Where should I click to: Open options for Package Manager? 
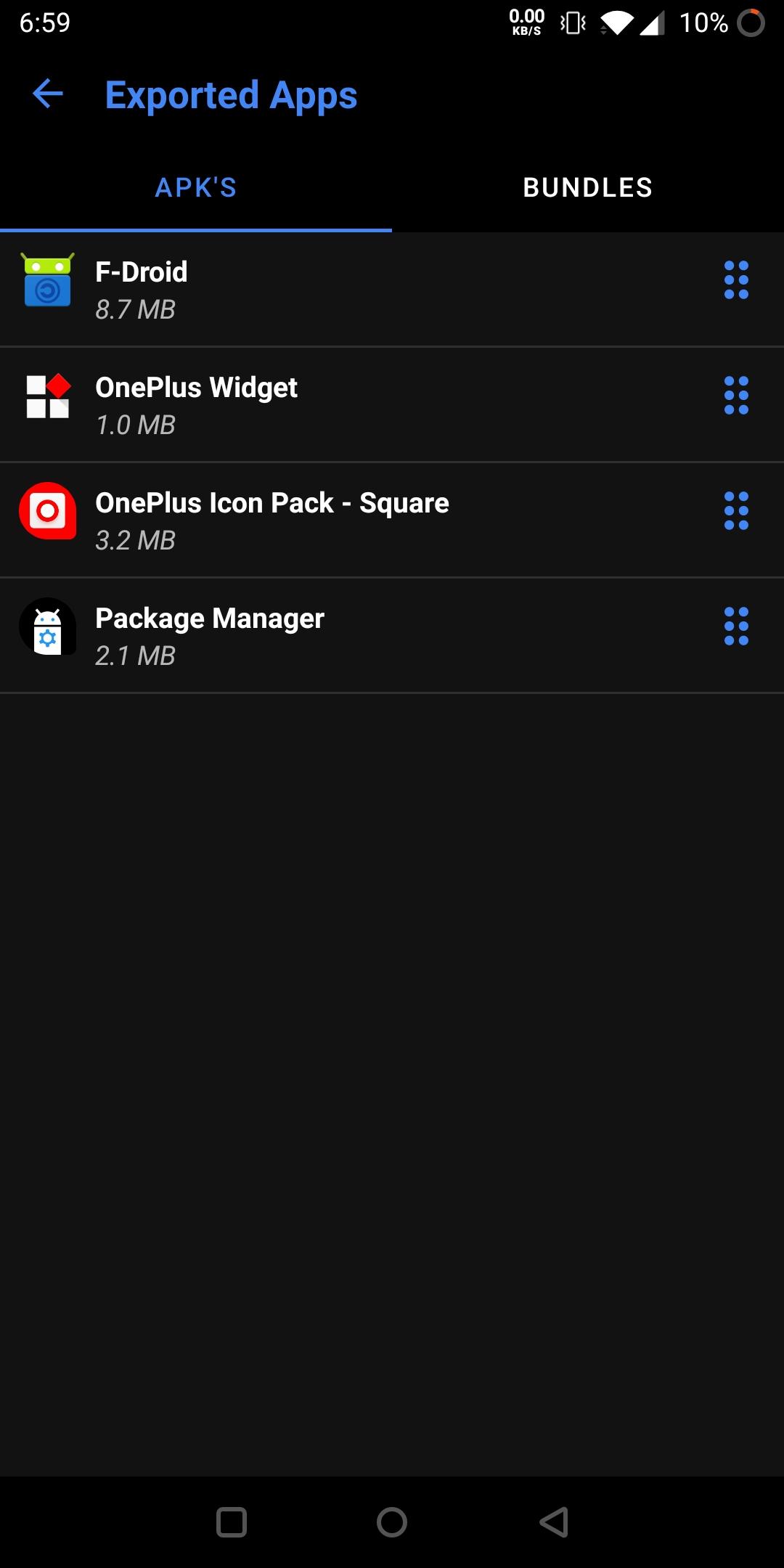click(736, 626)
